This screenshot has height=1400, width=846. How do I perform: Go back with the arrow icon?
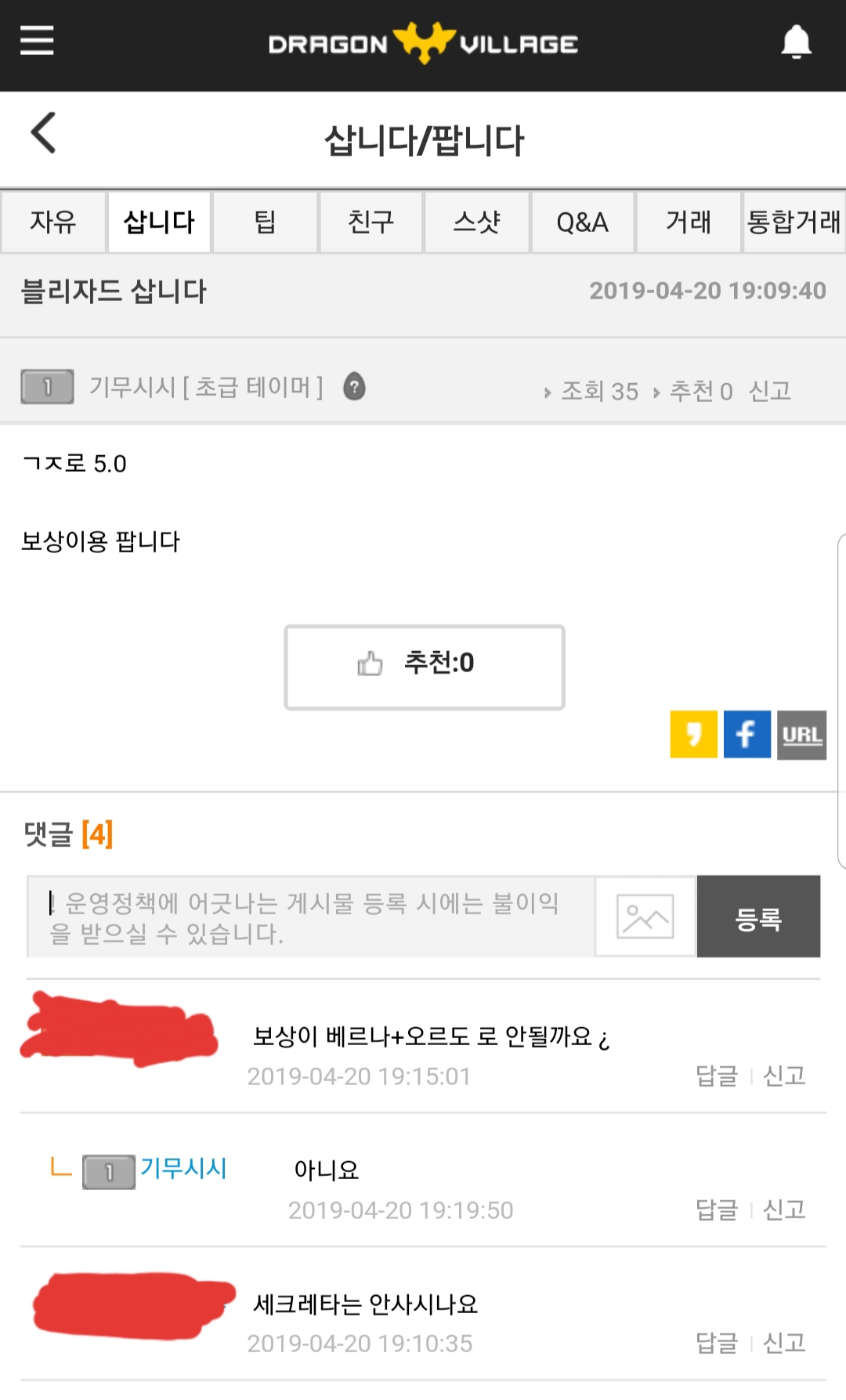44,132
